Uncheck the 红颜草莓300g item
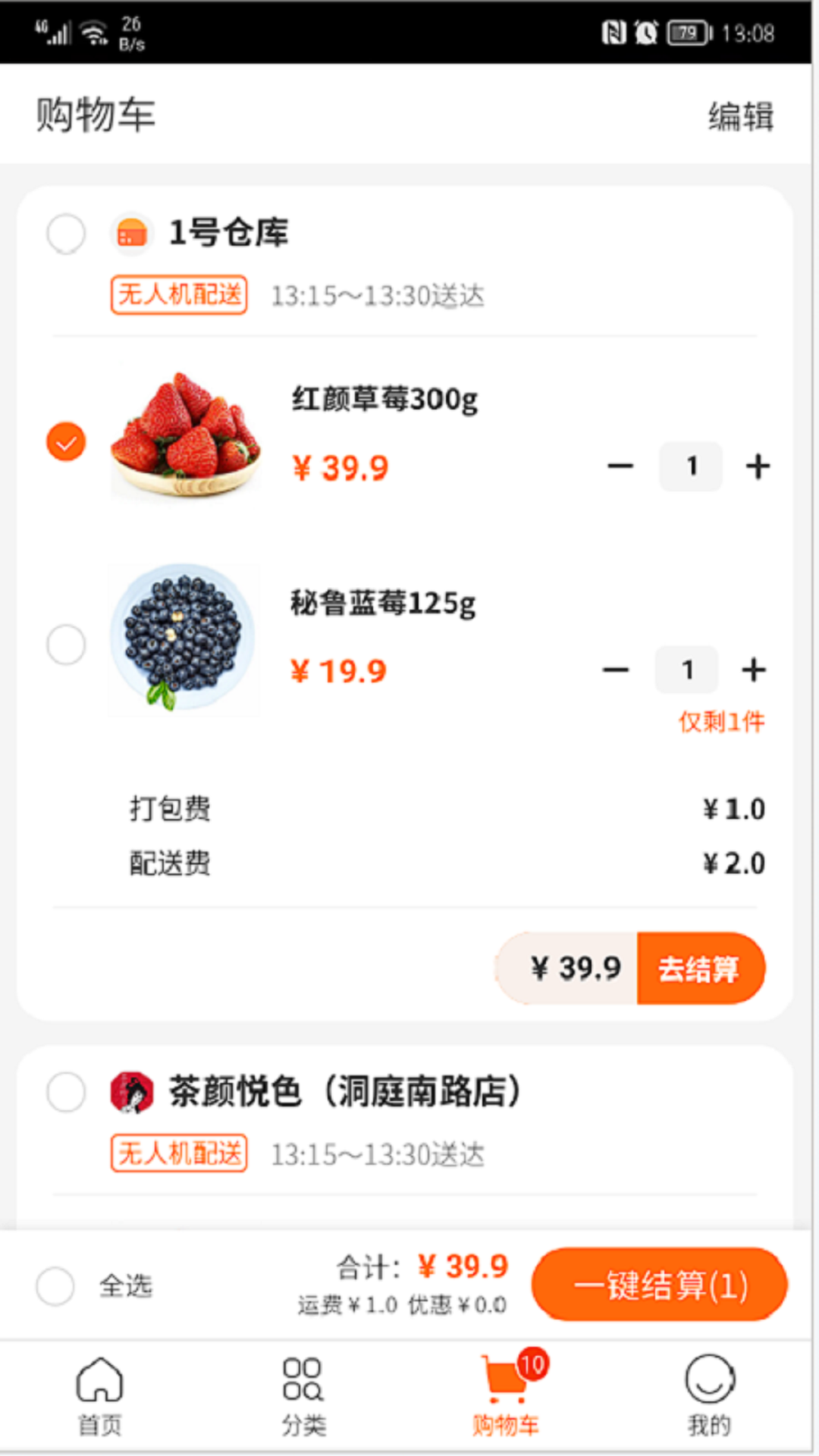The width and height of the screenshot is (819, 1456). pos(66,442)
